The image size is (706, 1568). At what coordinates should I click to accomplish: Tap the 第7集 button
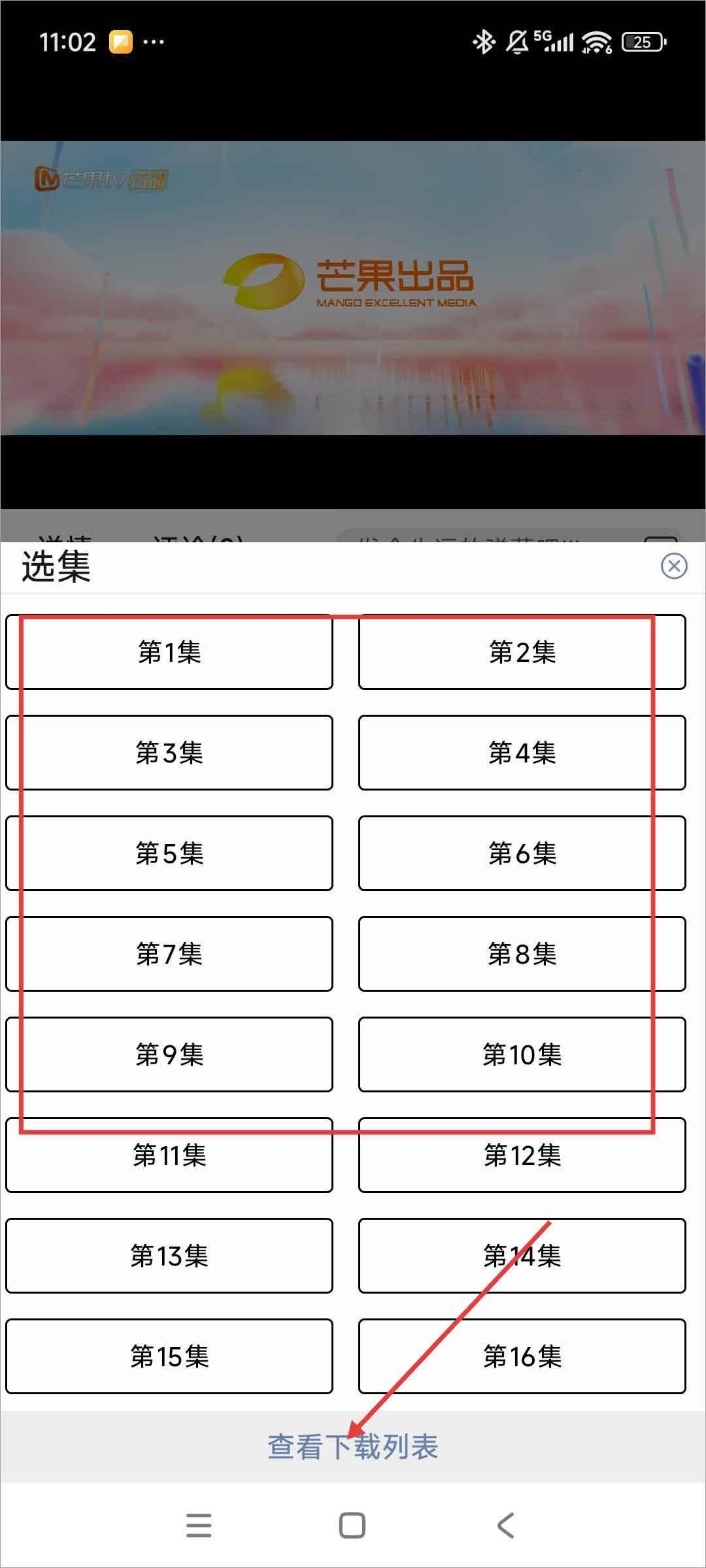[169, 954]
